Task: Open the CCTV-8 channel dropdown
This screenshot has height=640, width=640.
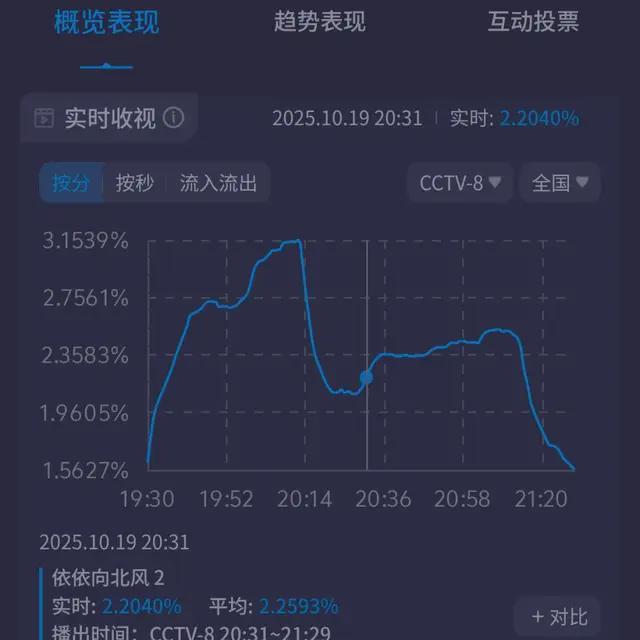Action: [460, 183]
